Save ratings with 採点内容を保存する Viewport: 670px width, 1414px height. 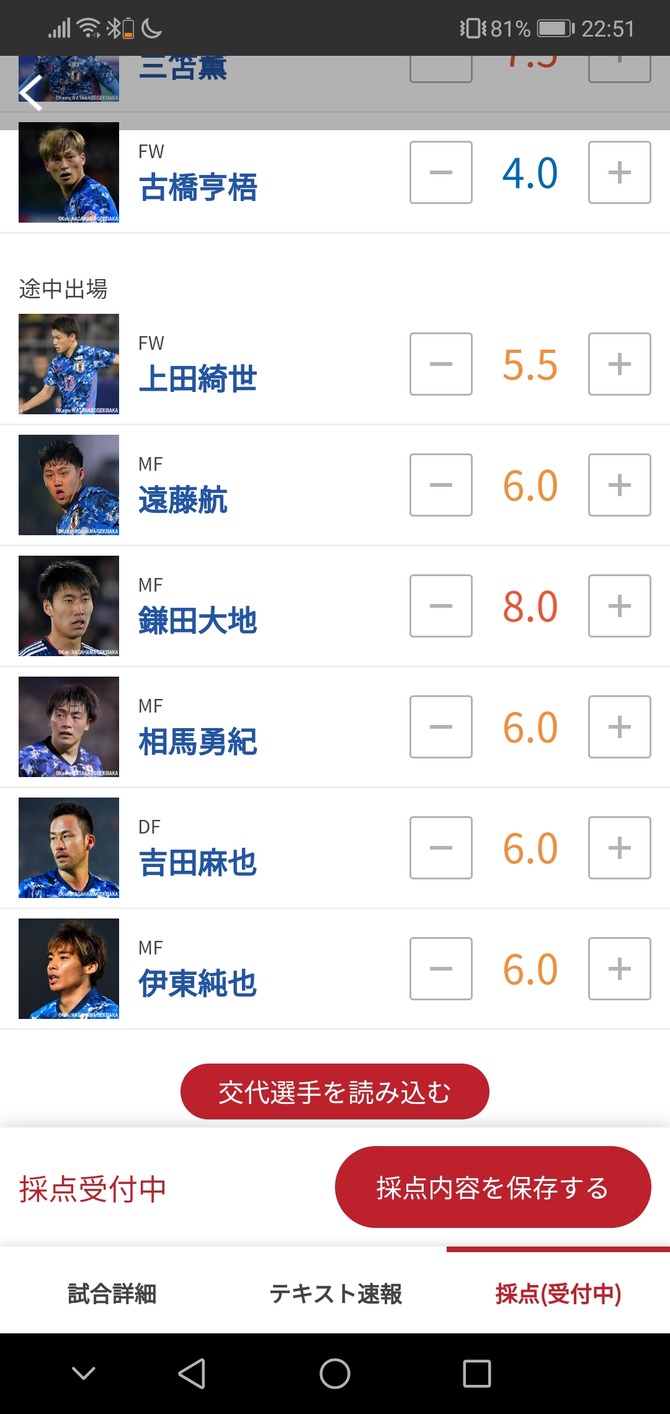click(493, 1187)
